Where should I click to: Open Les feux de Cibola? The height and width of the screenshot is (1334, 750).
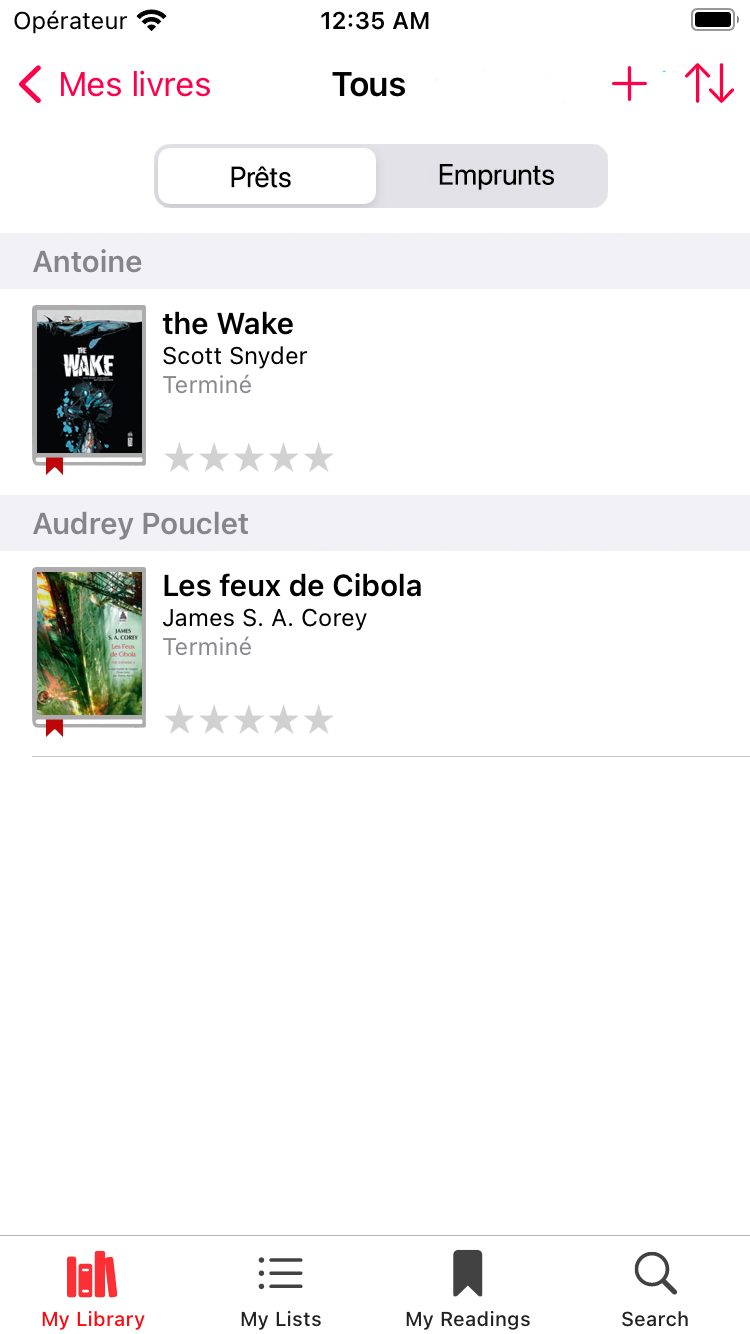(x=375, y=653)
